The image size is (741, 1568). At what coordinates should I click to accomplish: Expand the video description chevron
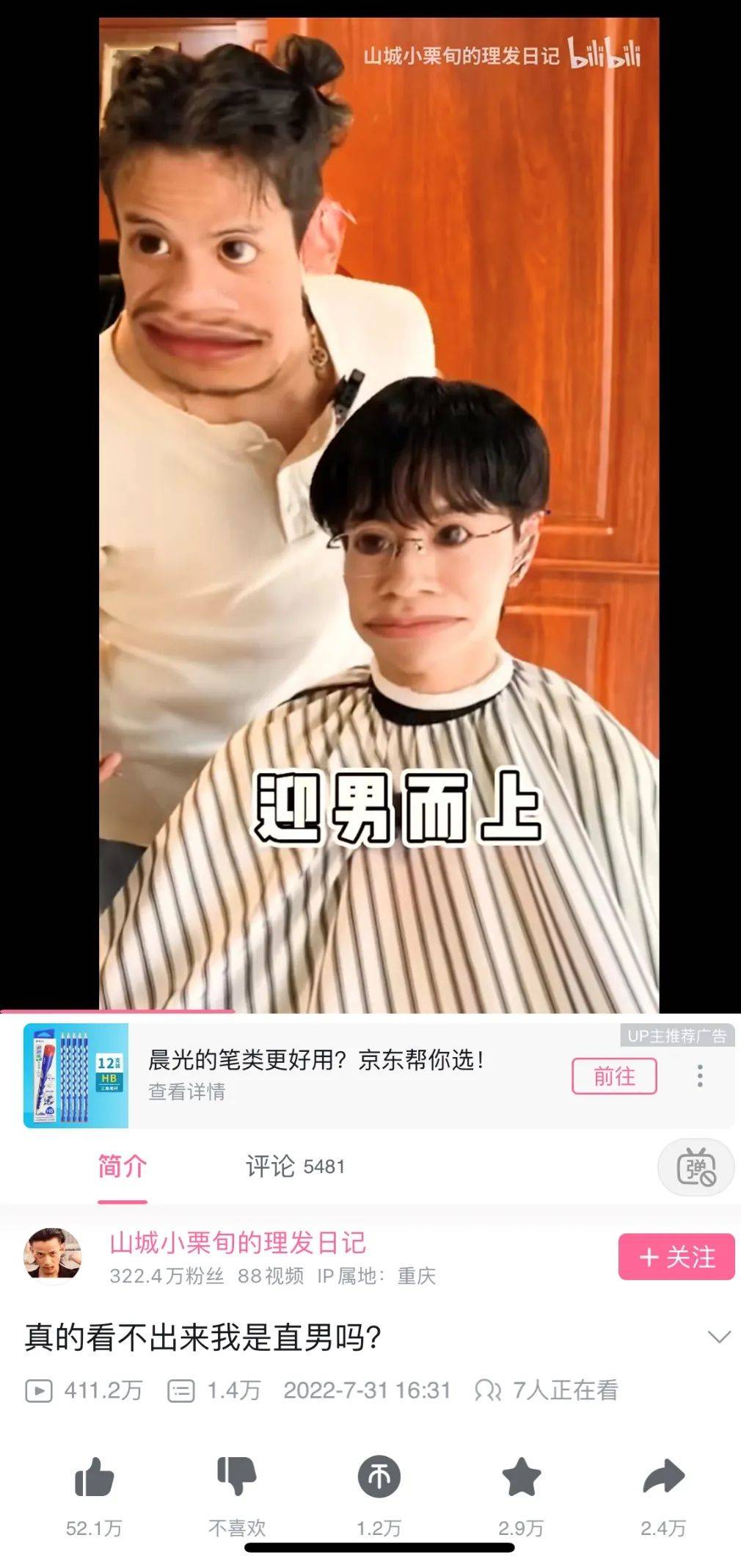pos(719,1336)
